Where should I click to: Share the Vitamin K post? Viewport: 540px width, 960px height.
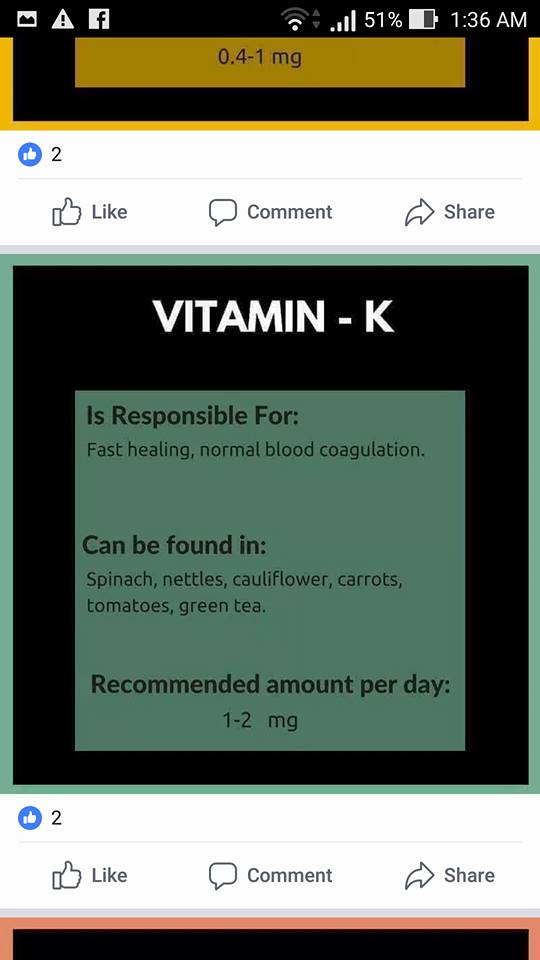(x=449, y=876)
